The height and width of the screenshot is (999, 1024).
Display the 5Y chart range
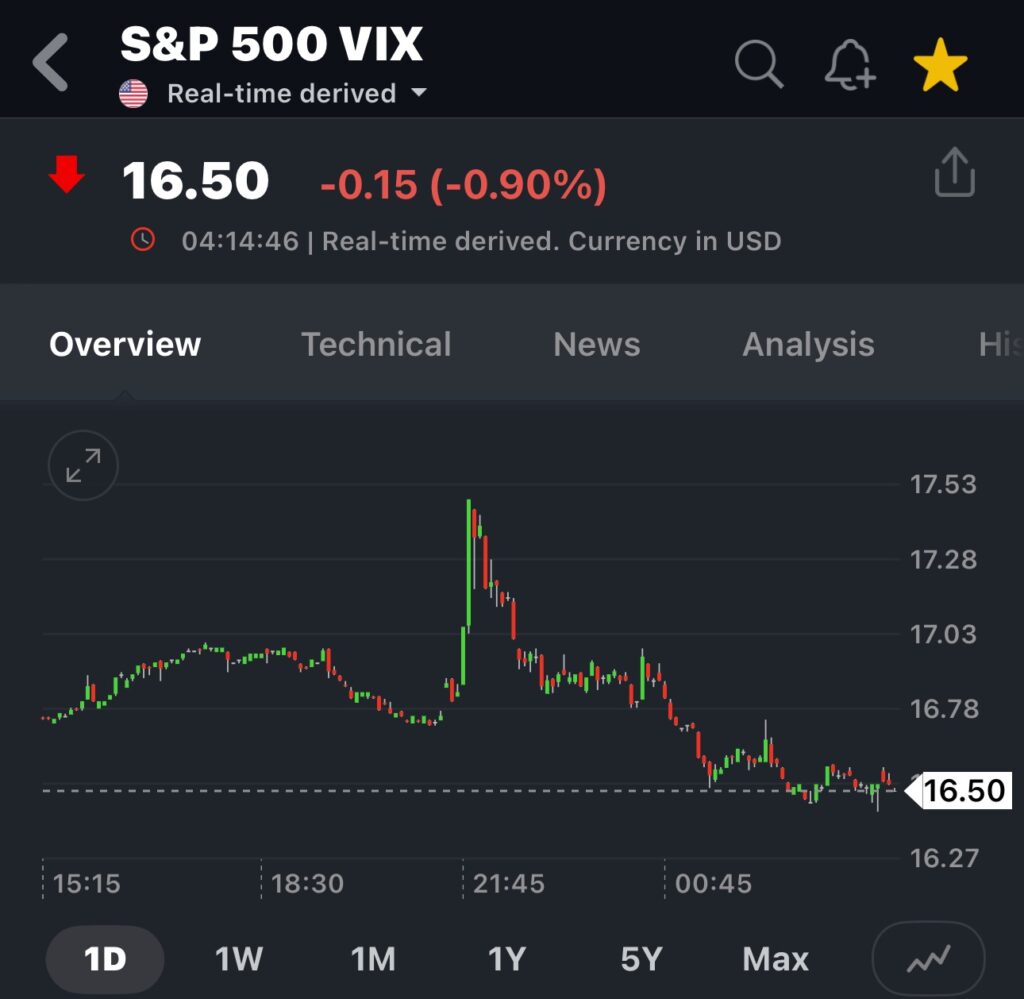641,960
